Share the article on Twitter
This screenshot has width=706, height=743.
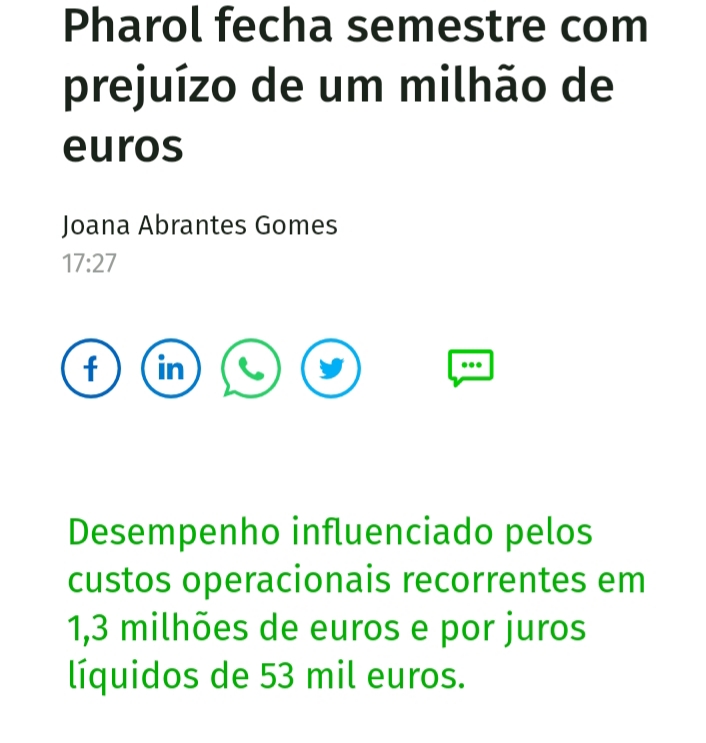point(331,369)
